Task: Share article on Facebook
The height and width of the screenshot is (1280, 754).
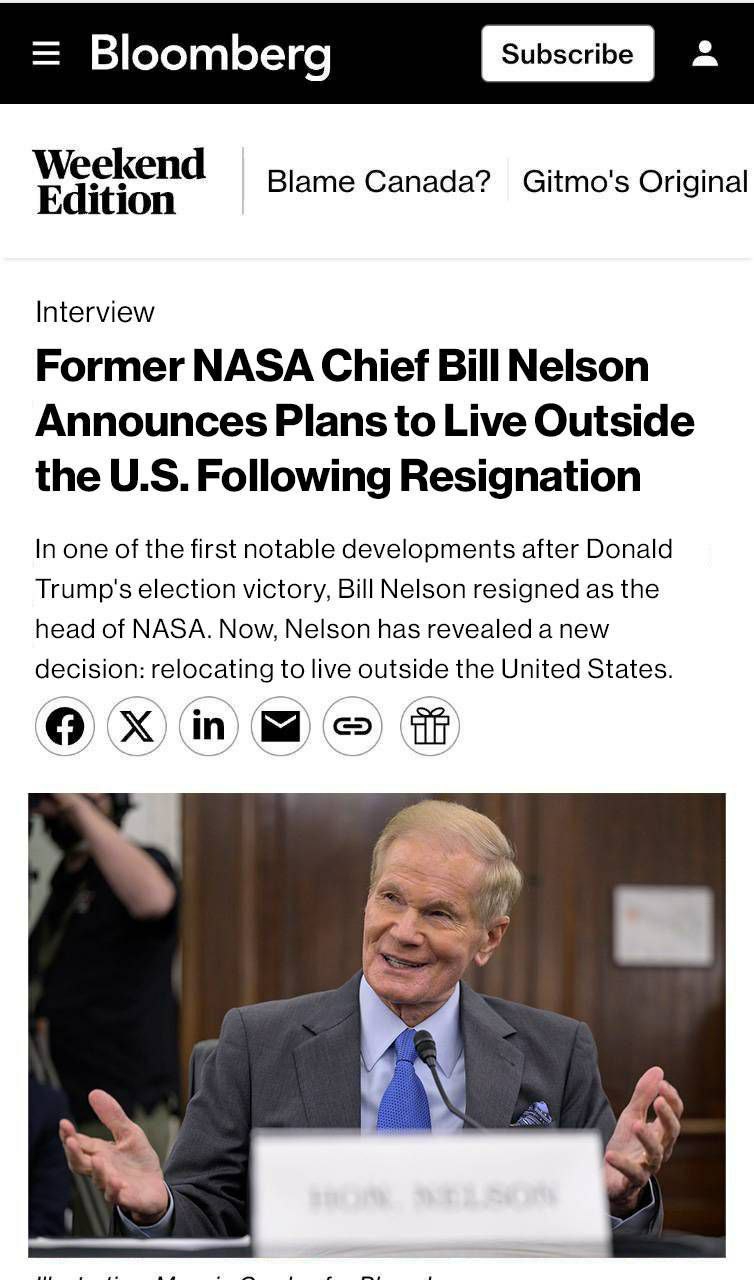Action: click(x=65, y=726)
